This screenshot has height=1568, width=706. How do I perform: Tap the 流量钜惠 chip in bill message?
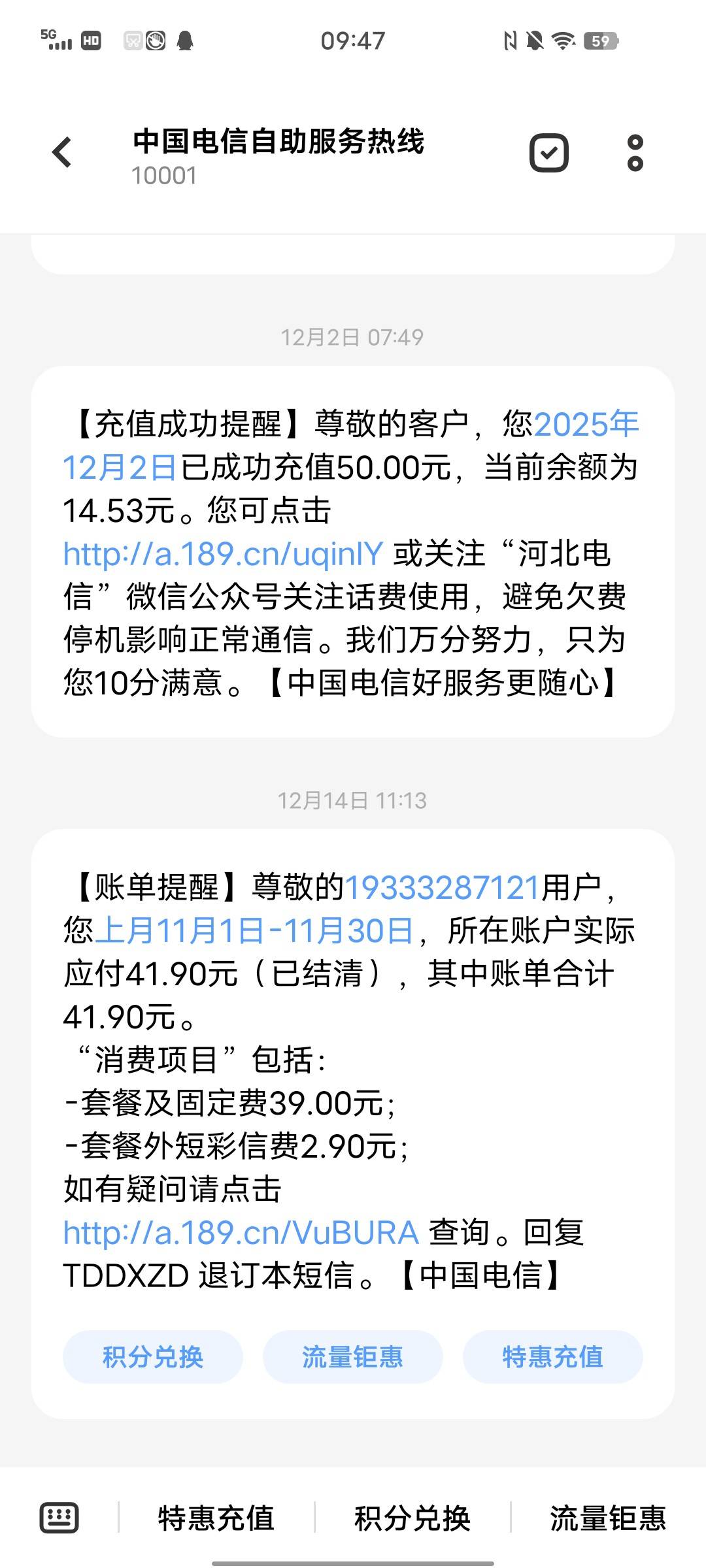pos(353,1357)
